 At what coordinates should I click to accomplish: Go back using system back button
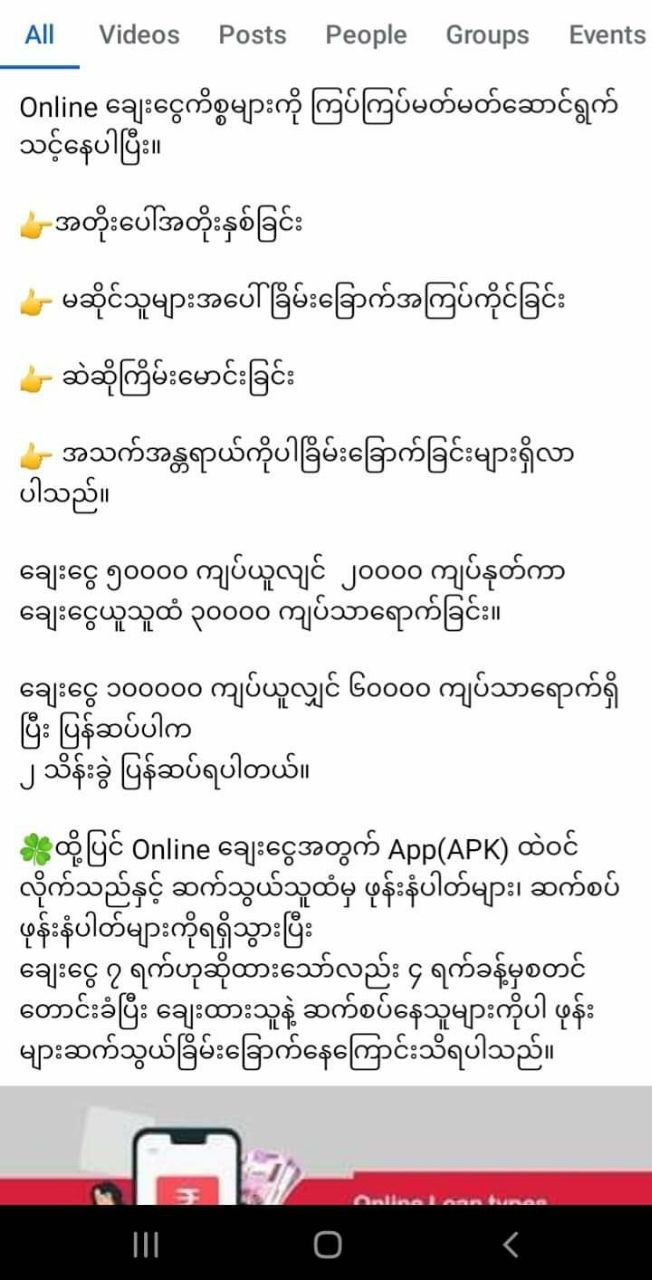510,1244
